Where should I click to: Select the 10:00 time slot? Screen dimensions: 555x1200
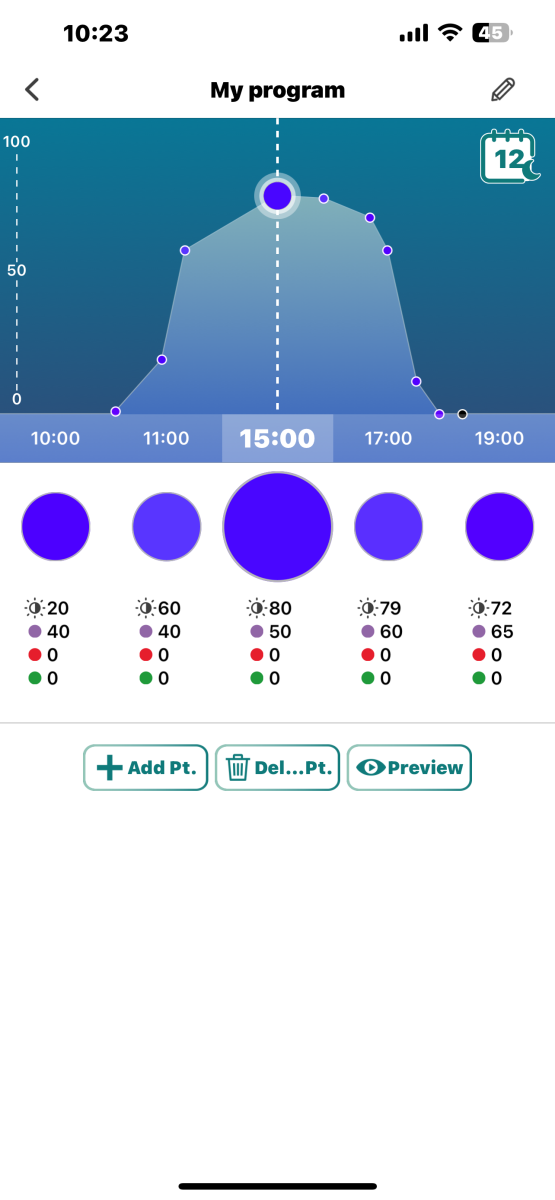pos(55,438)
